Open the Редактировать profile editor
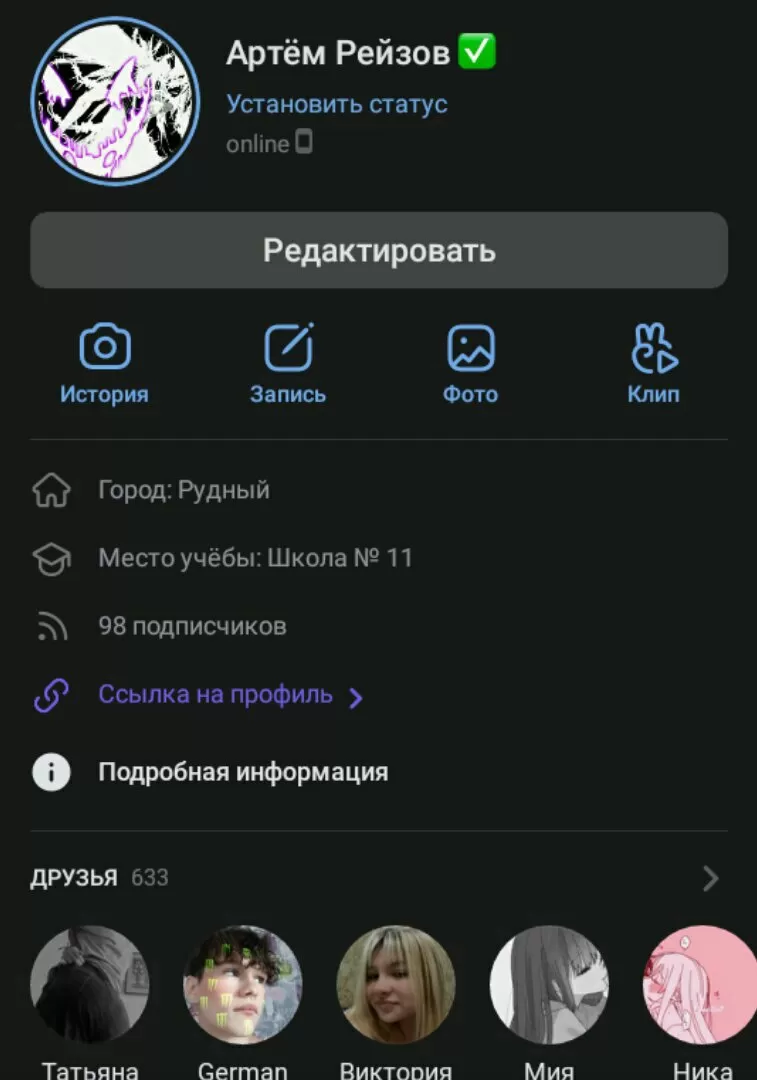The height and width of the screenshot is (1080, 757). pyautogui.click(x=379, y=250)
